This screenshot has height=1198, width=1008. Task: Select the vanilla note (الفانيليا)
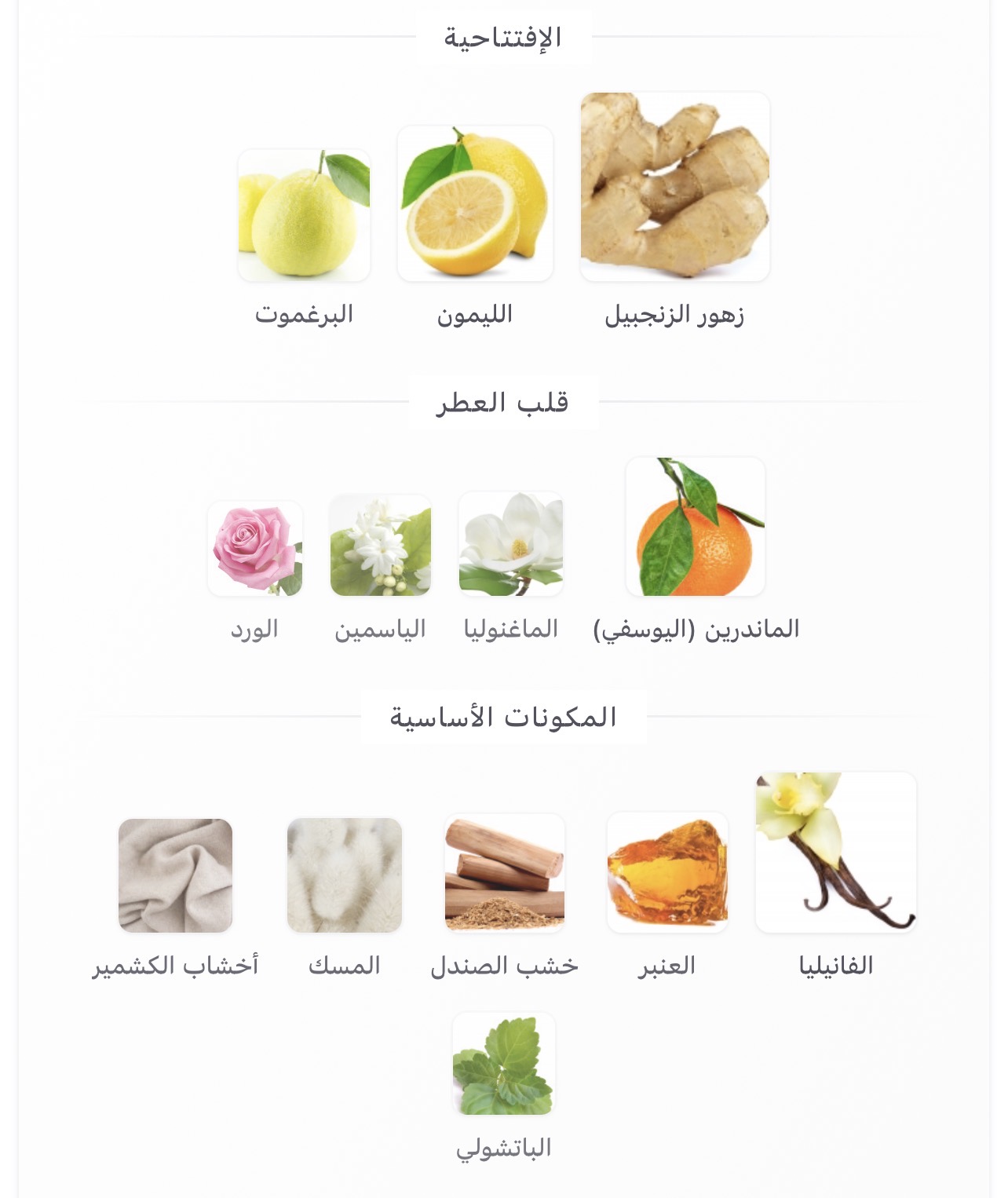pos(835,853)
